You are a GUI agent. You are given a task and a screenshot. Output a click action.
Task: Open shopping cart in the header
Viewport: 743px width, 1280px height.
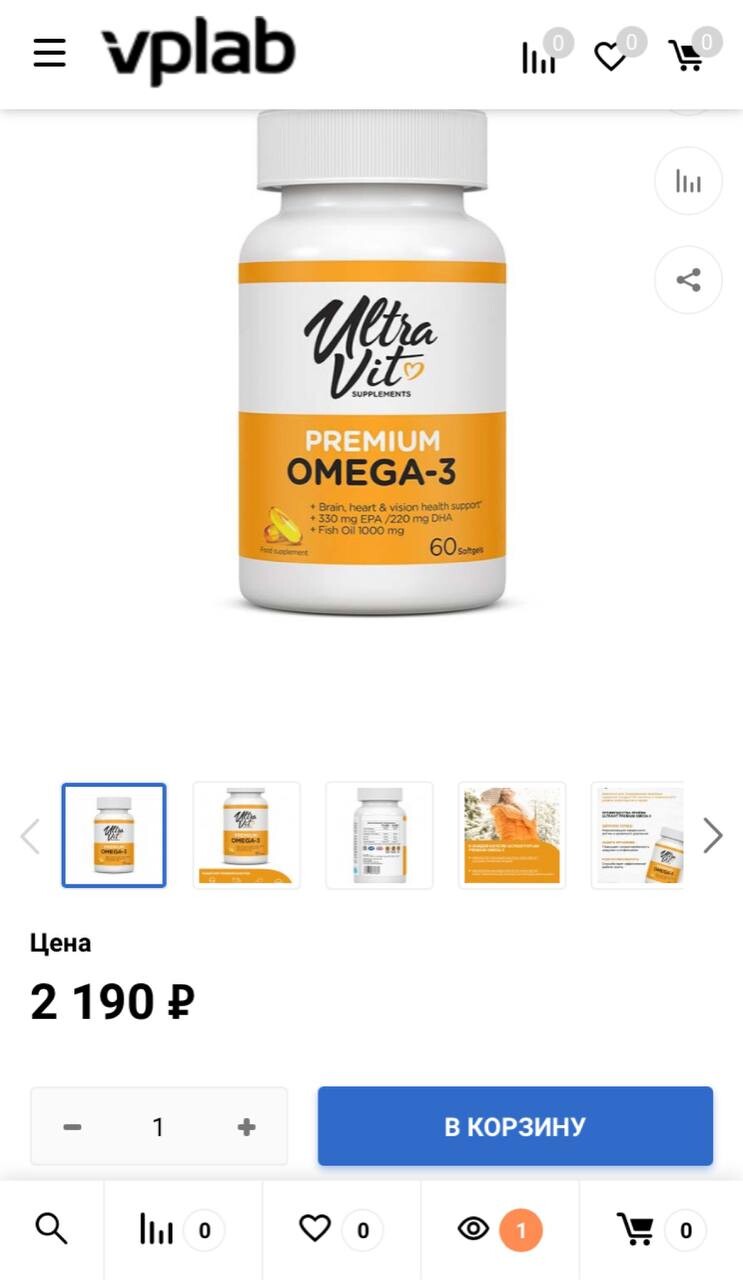point(686,56)
